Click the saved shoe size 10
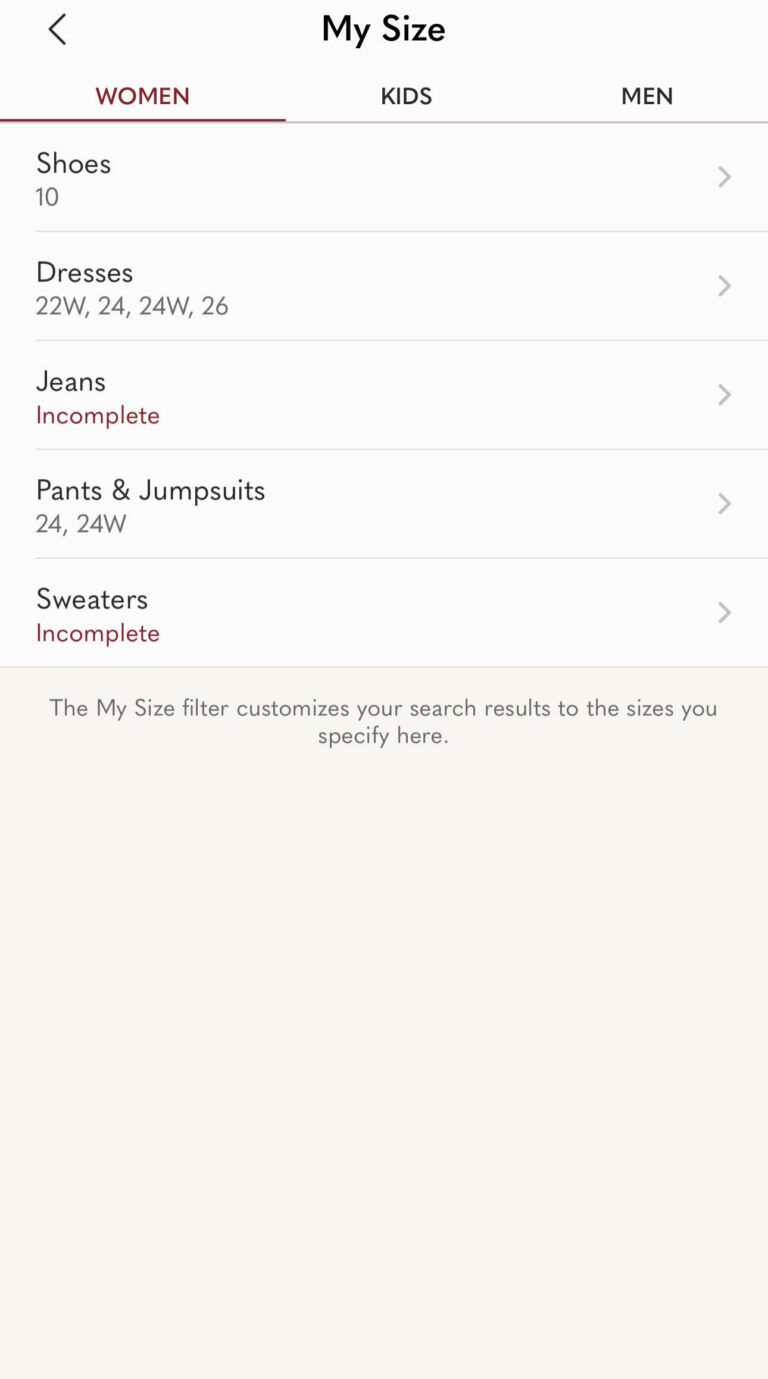This screenshot has height=1379, width=768. 46,197
